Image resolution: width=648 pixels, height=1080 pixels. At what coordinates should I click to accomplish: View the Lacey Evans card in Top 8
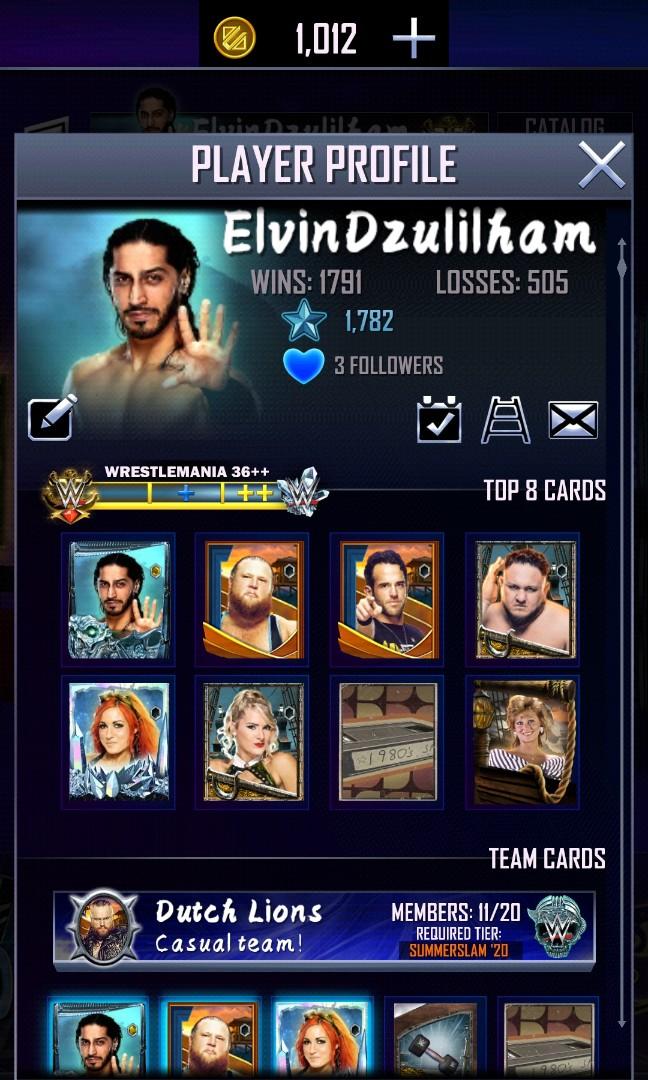pyautogui.click(x=253, y=741)
